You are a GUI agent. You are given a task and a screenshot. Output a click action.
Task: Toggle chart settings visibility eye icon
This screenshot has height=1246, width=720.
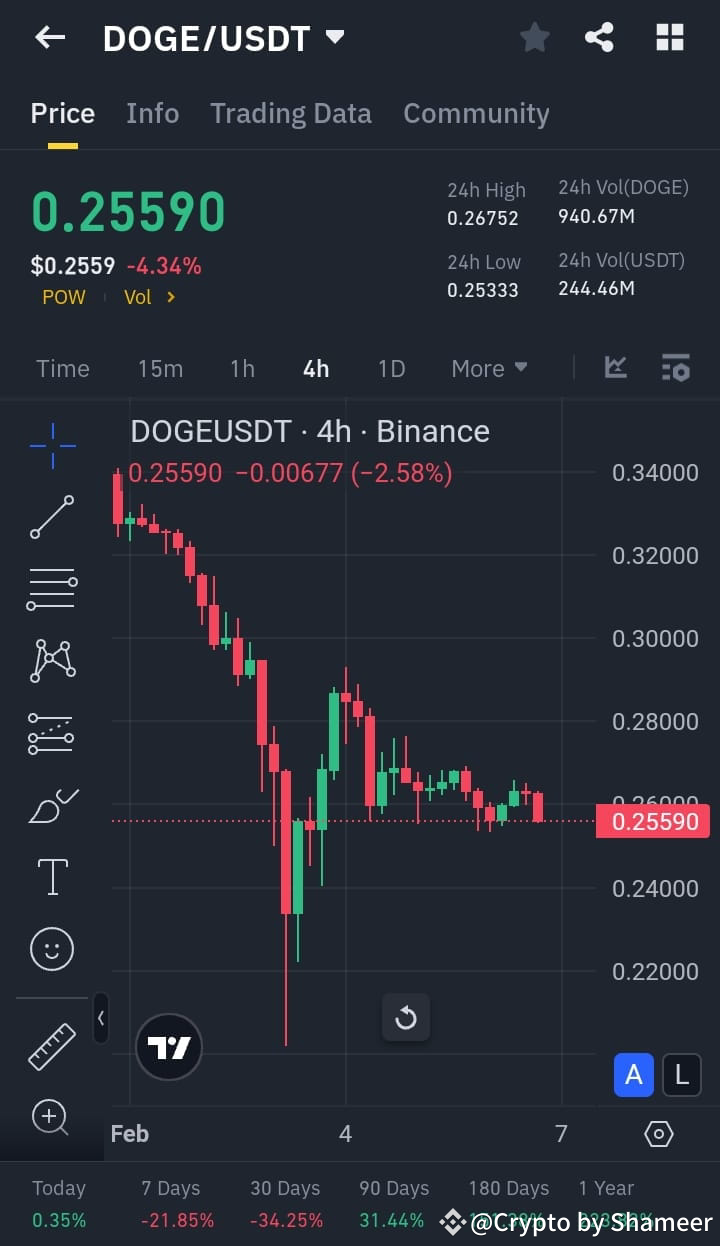(658, 1134)
